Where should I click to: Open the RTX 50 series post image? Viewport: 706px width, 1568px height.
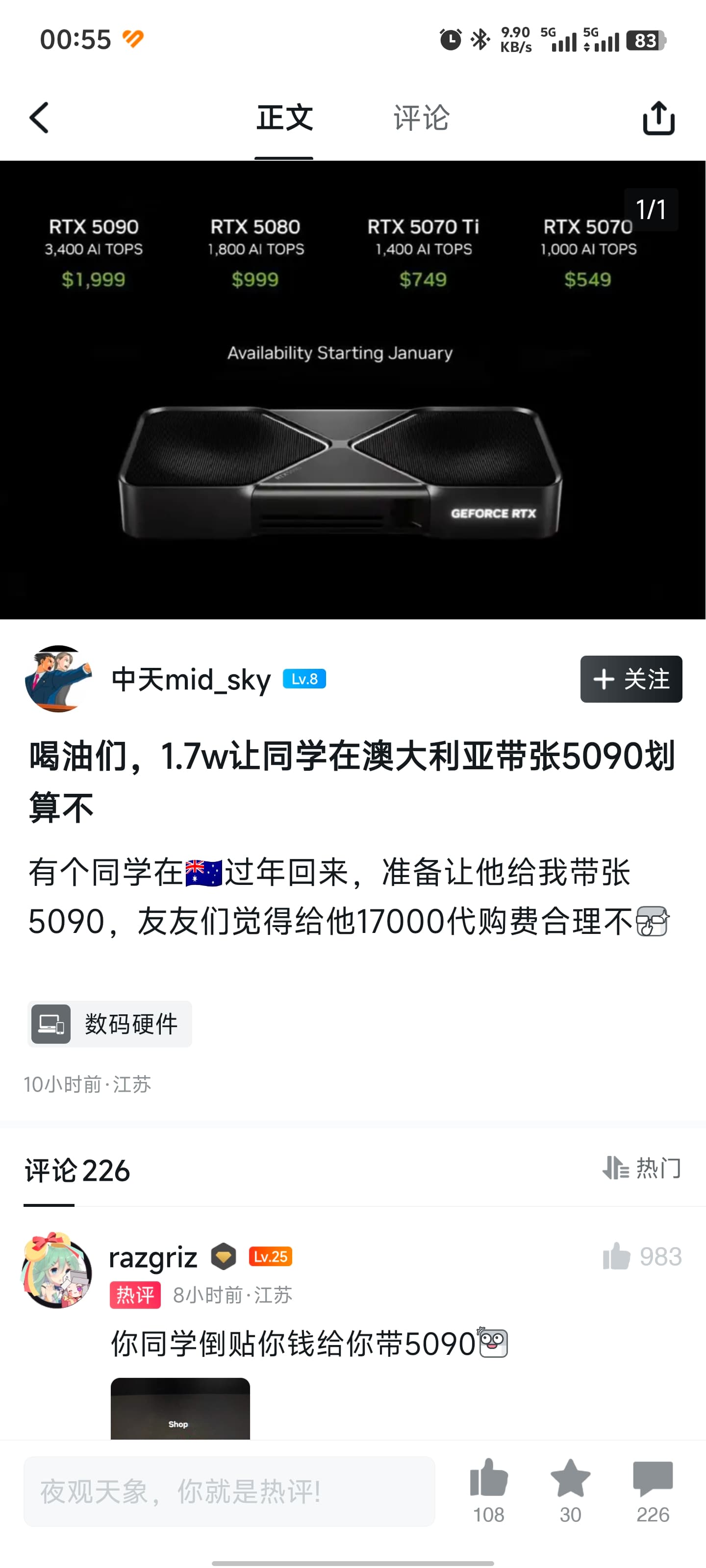click(353, 390)
